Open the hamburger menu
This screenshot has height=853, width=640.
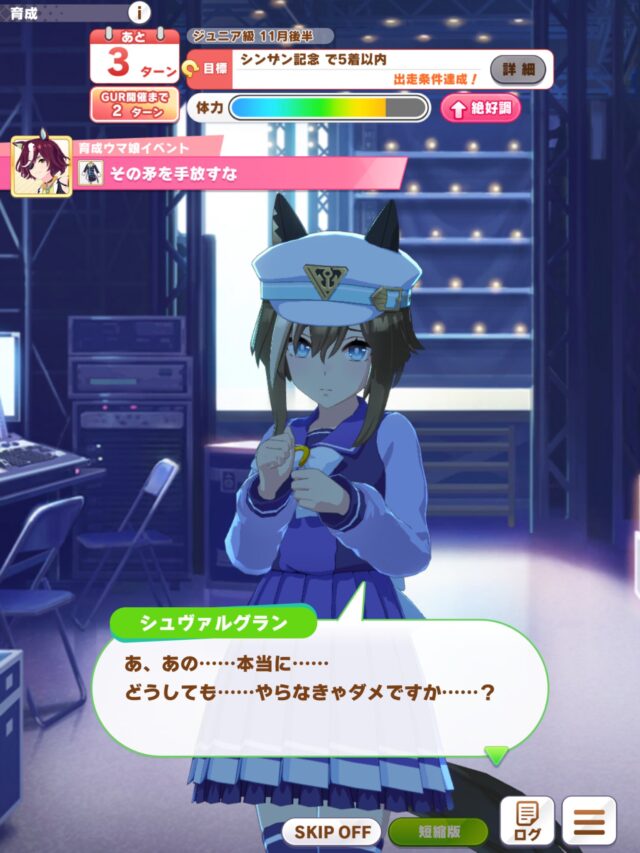(589, 822)
